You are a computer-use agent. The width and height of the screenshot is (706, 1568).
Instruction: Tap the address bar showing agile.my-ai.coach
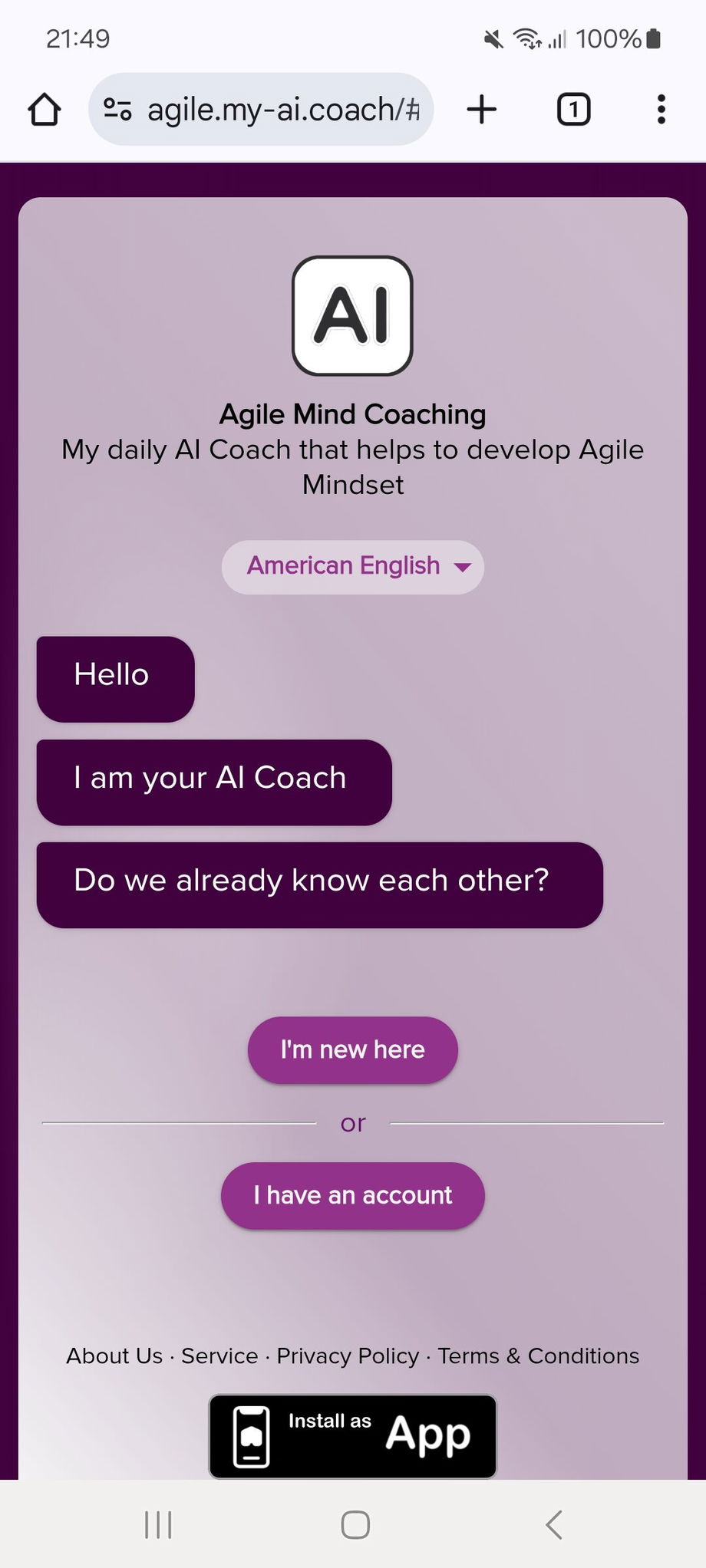click(282, 110)
